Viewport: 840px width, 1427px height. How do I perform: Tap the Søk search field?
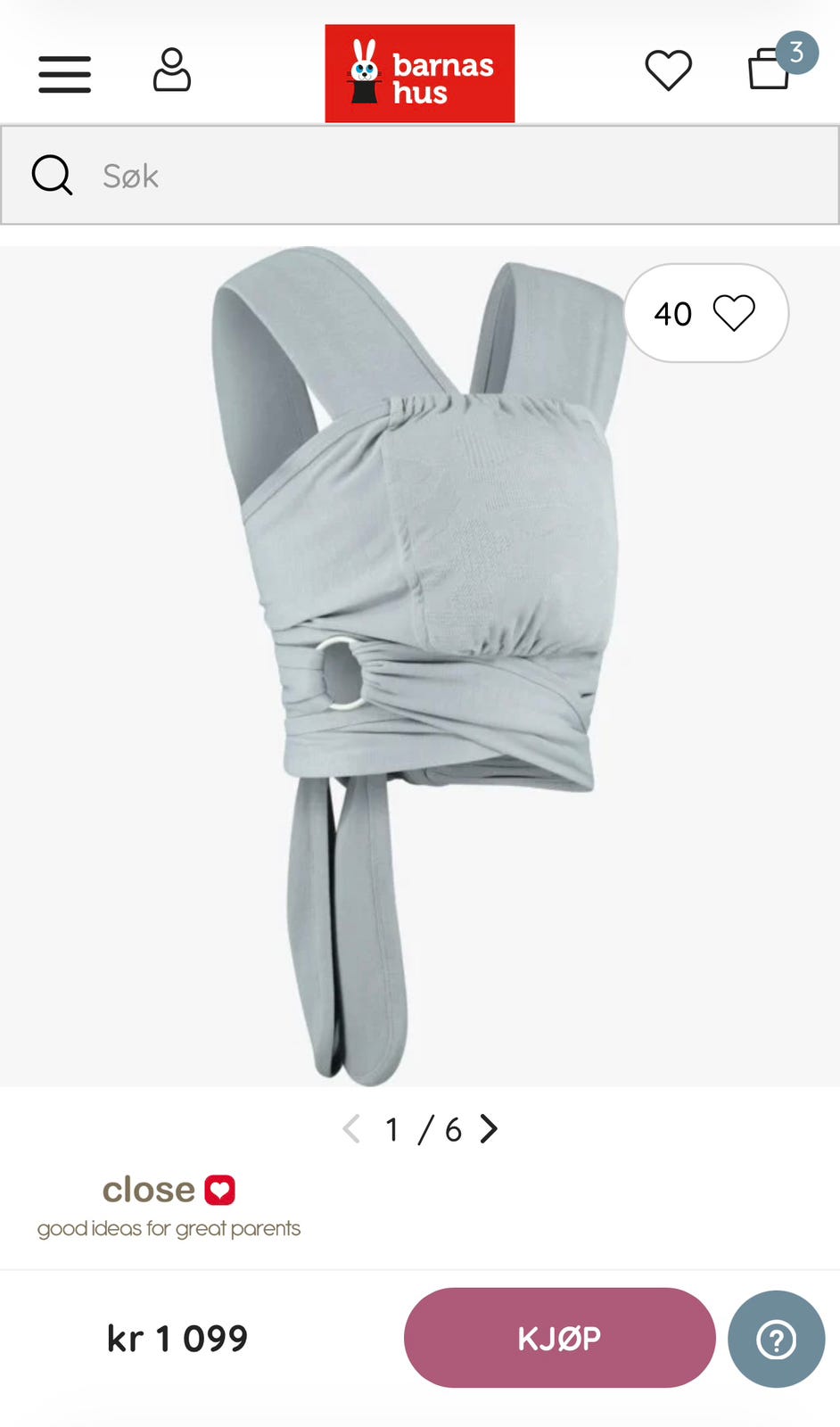tap(420, 176)
